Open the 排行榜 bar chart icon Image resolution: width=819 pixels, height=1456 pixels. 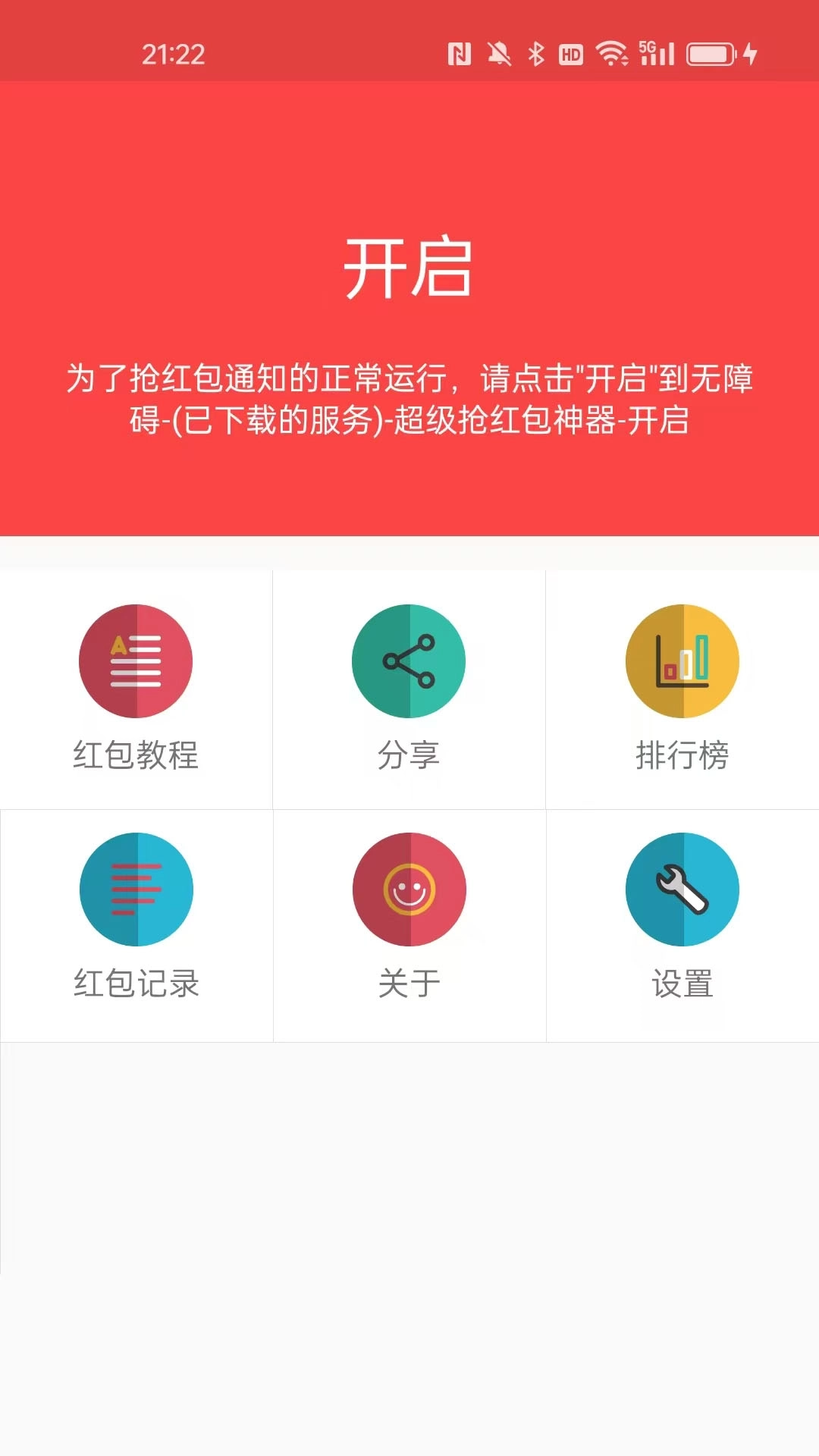pyautogui.click(x=682, y=661)
